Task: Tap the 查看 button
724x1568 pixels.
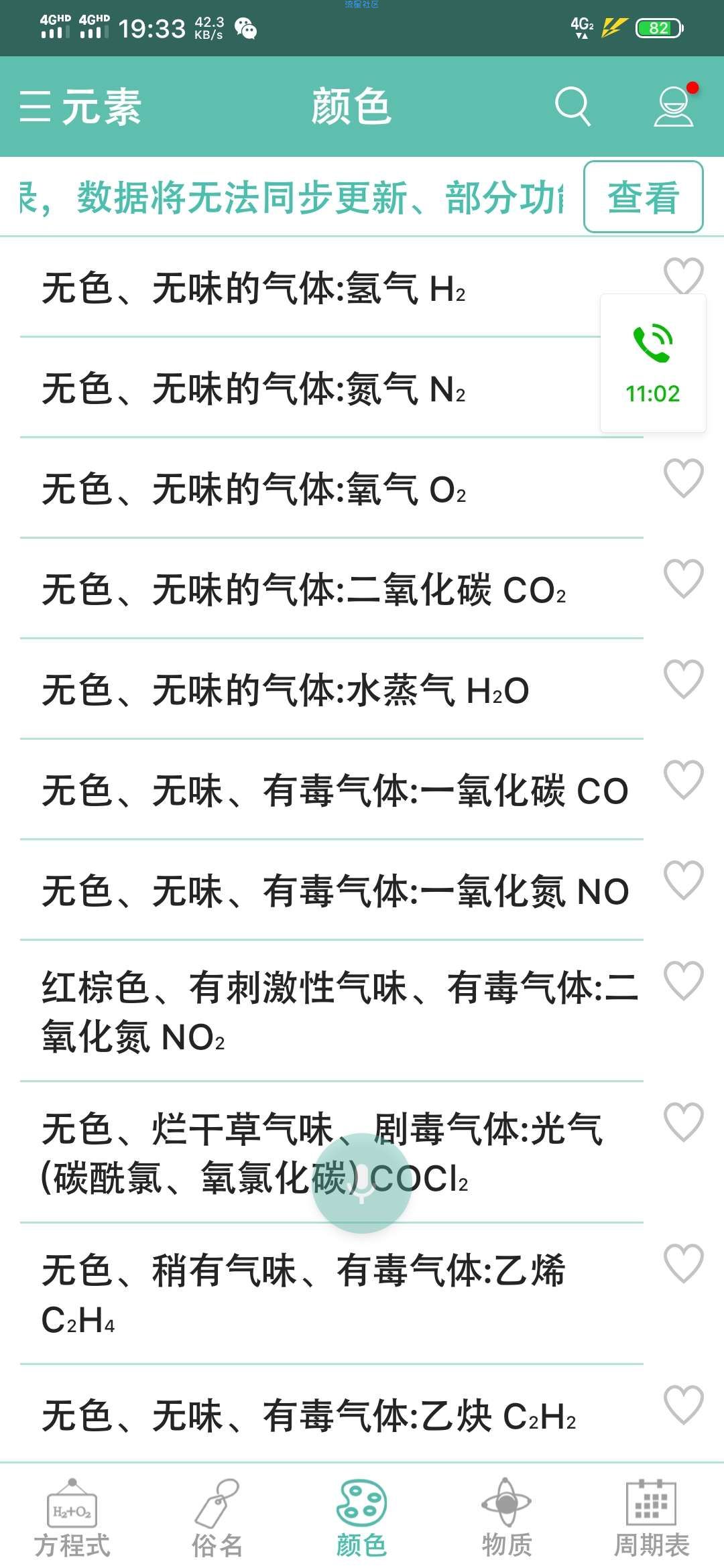Action: (x=643, y=197)
